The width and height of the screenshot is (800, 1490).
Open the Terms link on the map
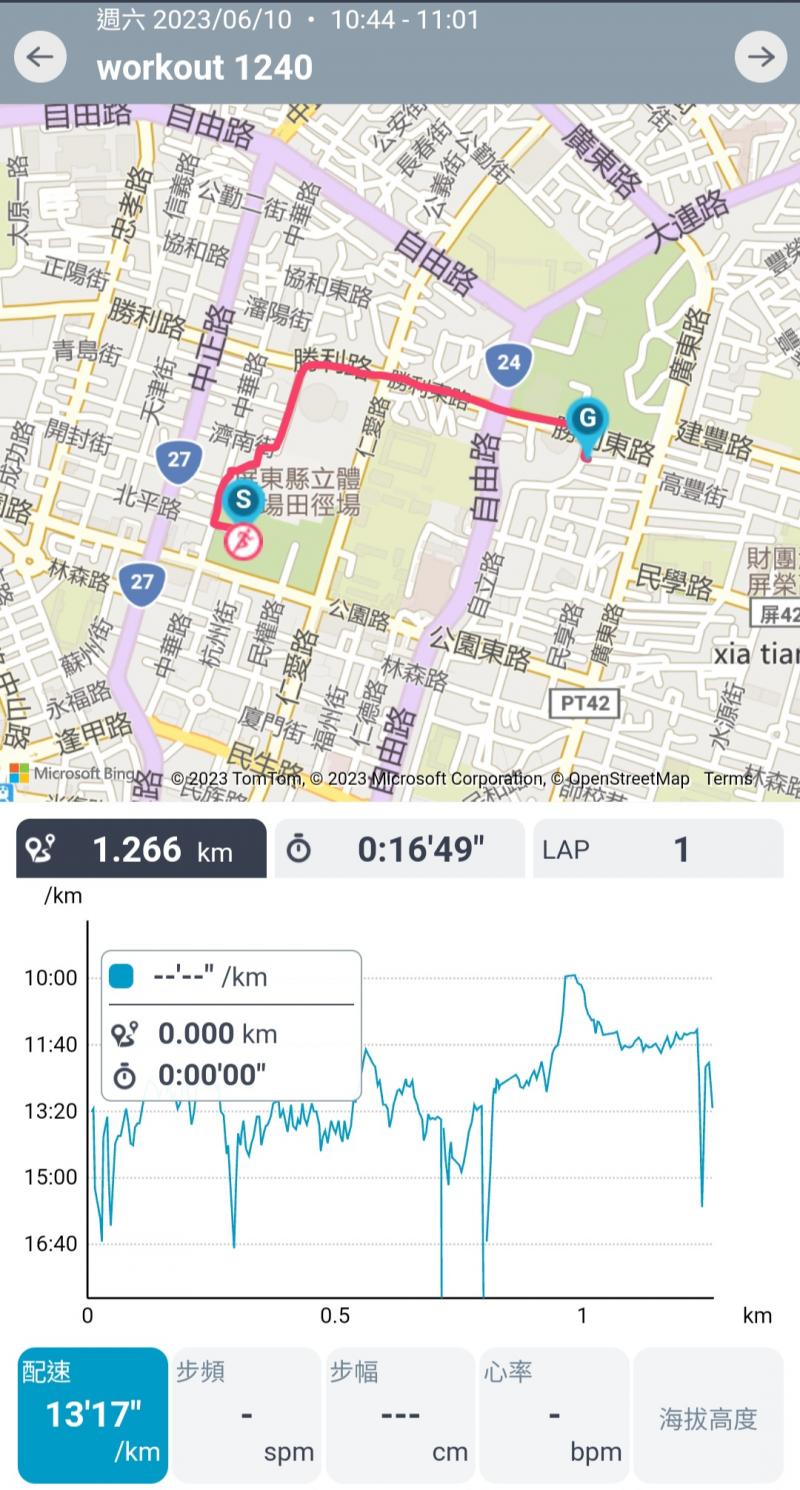pyautogui.click(x=727, y=779)
